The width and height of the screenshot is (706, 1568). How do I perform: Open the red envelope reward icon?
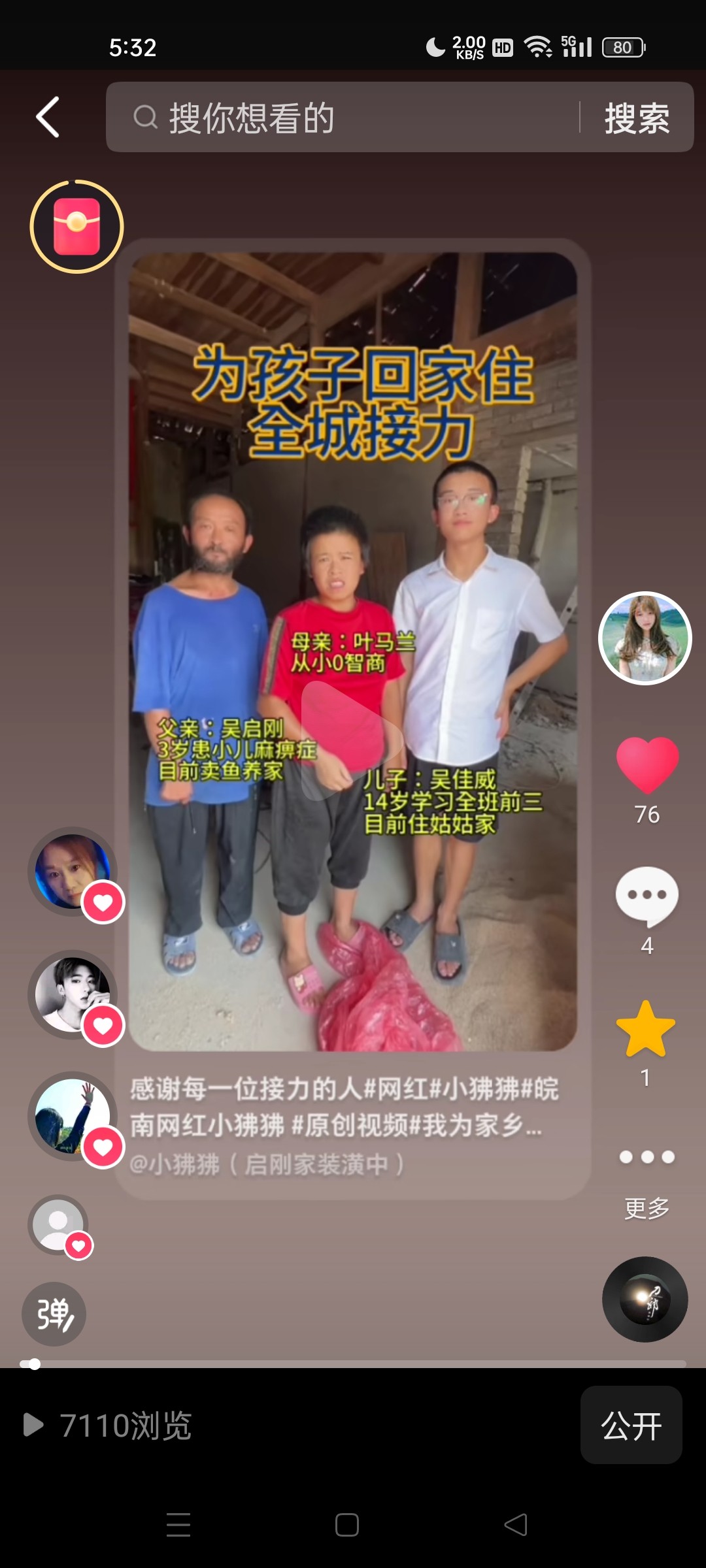[x=76, y=227]
